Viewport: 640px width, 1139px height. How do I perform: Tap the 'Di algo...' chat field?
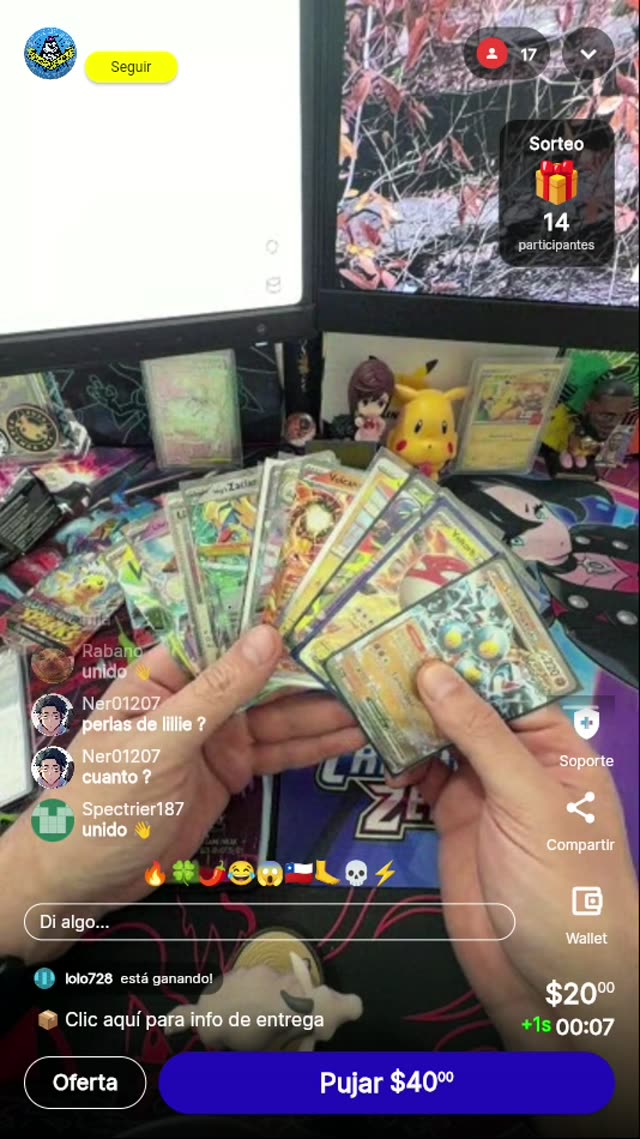tap(269, 922)
